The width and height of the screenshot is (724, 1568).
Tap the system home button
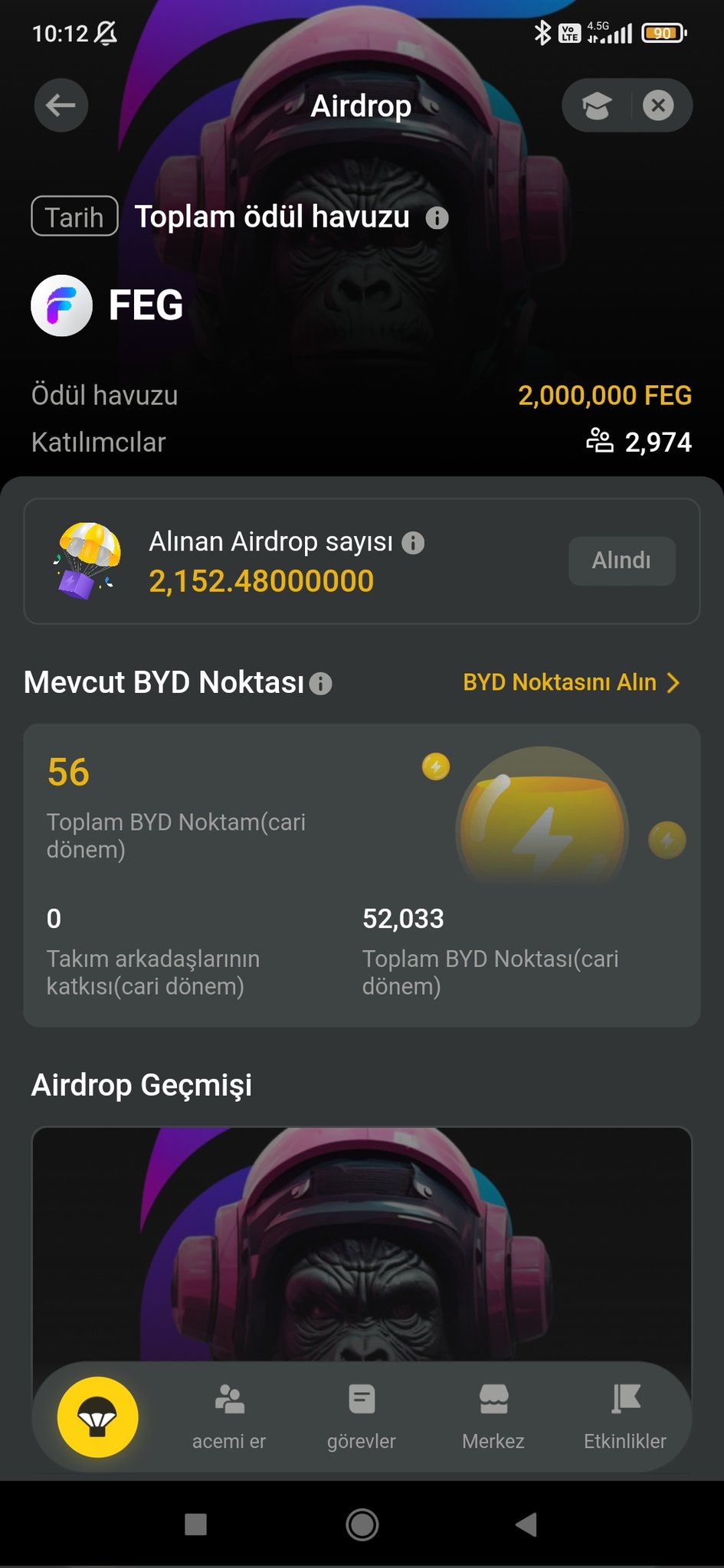point(362,1524)
